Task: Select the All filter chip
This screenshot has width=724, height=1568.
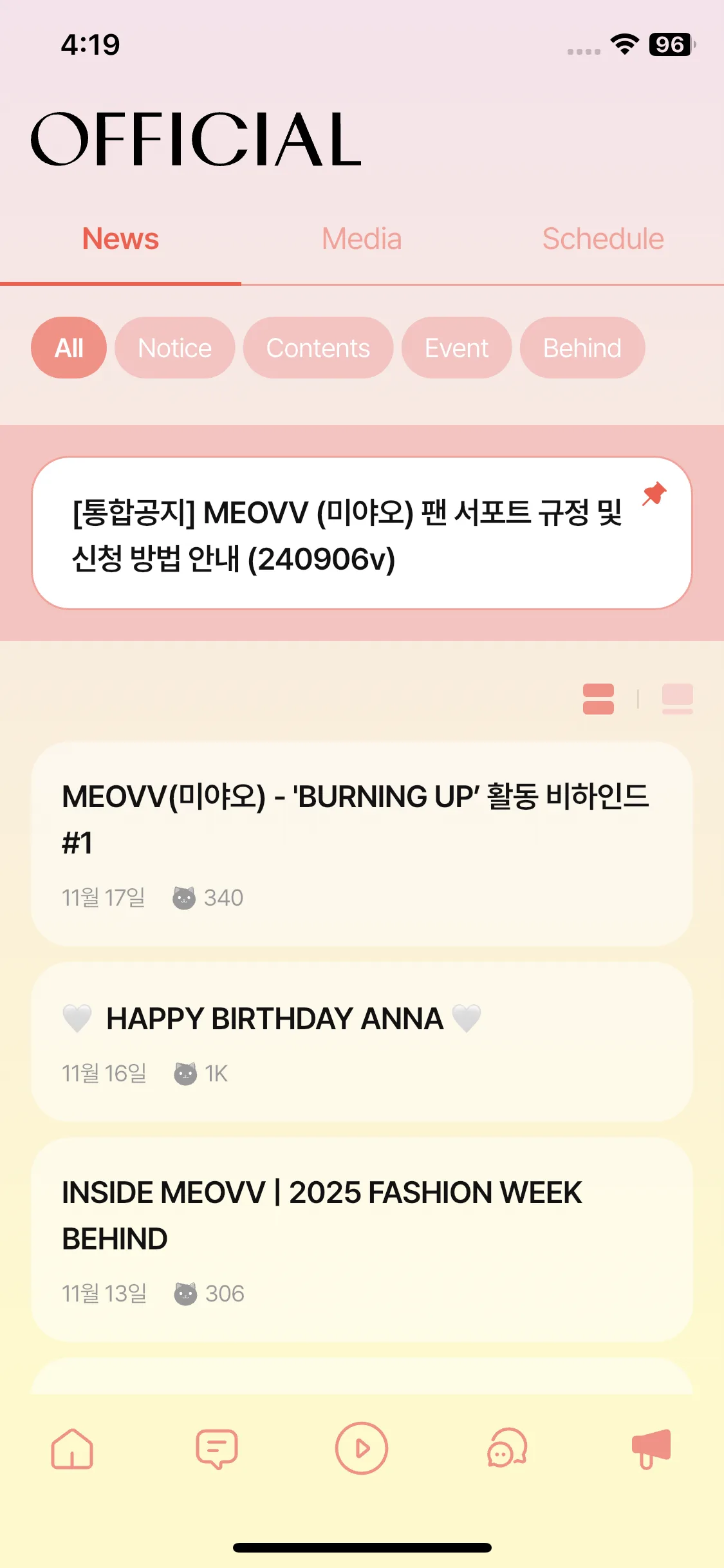Action: (69, 348)
